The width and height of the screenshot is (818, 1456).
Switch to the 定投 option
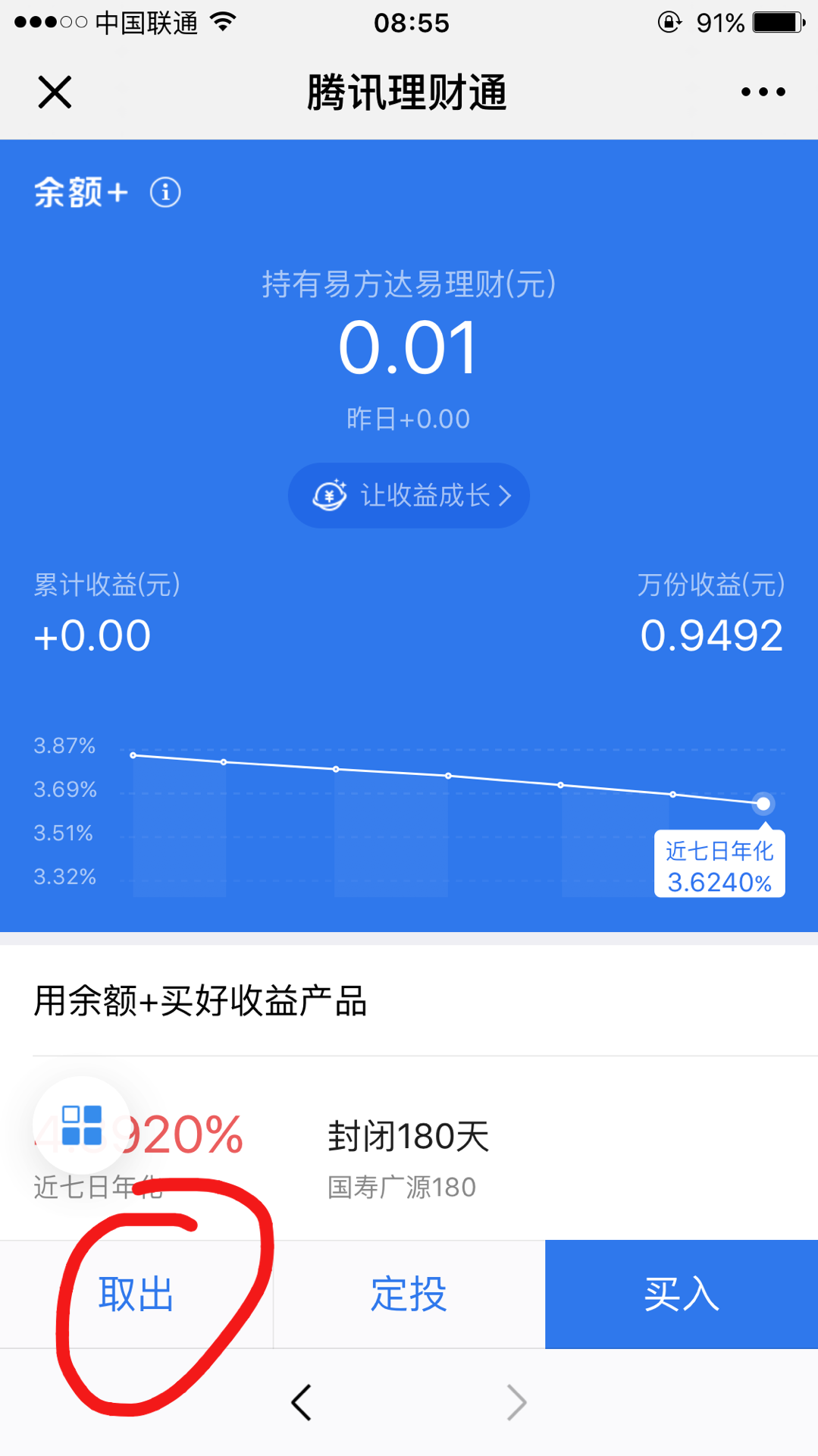click(408, 1295)
